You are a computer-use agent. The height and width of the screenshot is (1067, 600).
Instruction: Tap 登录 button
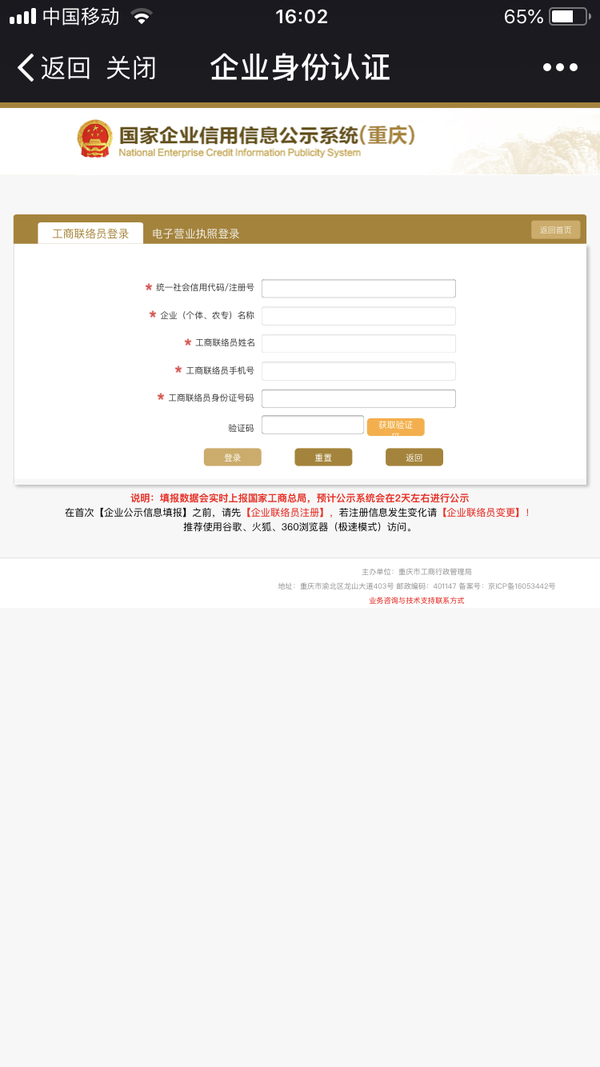tap(232, 457)
